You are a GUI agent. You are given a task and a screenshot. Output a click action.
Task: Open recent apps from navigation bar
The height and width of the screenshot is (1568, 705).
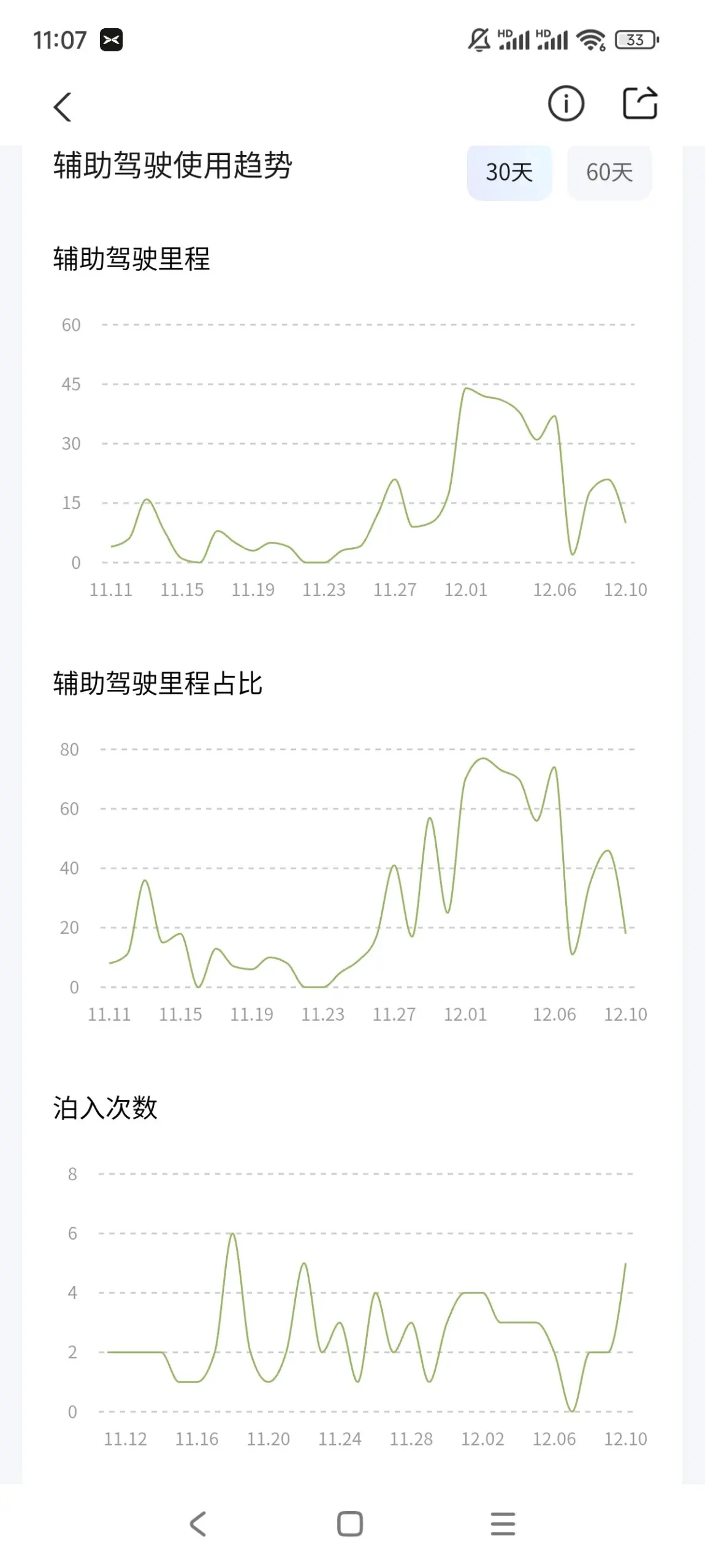click(503, 1523)
